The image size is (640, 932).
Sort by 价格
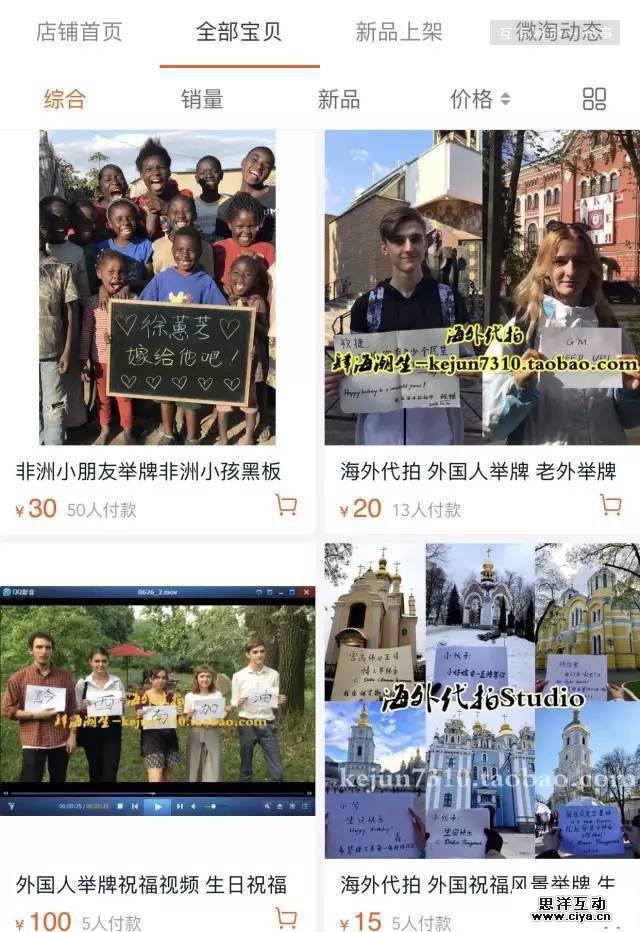[480, 99]
